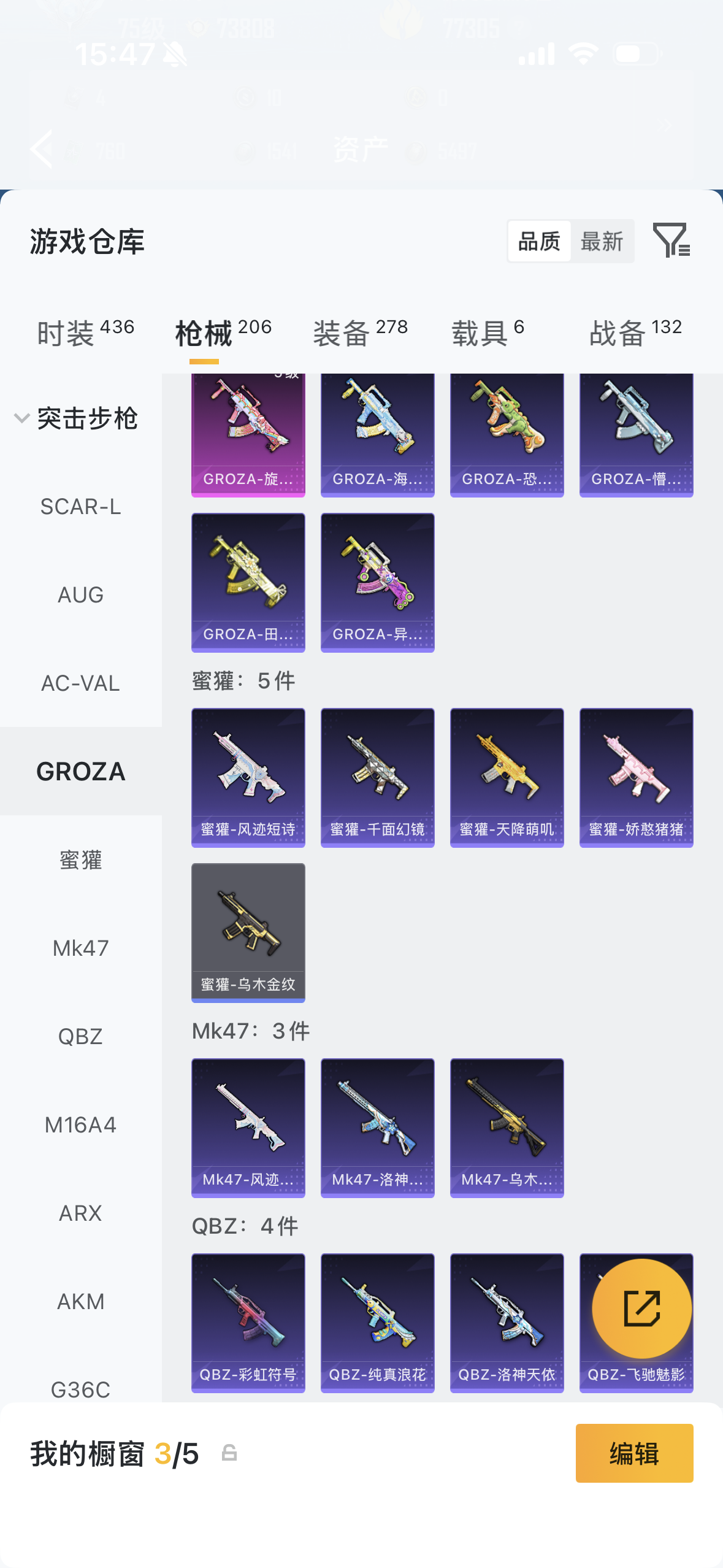The height and width of the screenshot is (1568, 723).
Task: Select AKM in the side list
Action: pyautogui.click(x=80, y=1301)
